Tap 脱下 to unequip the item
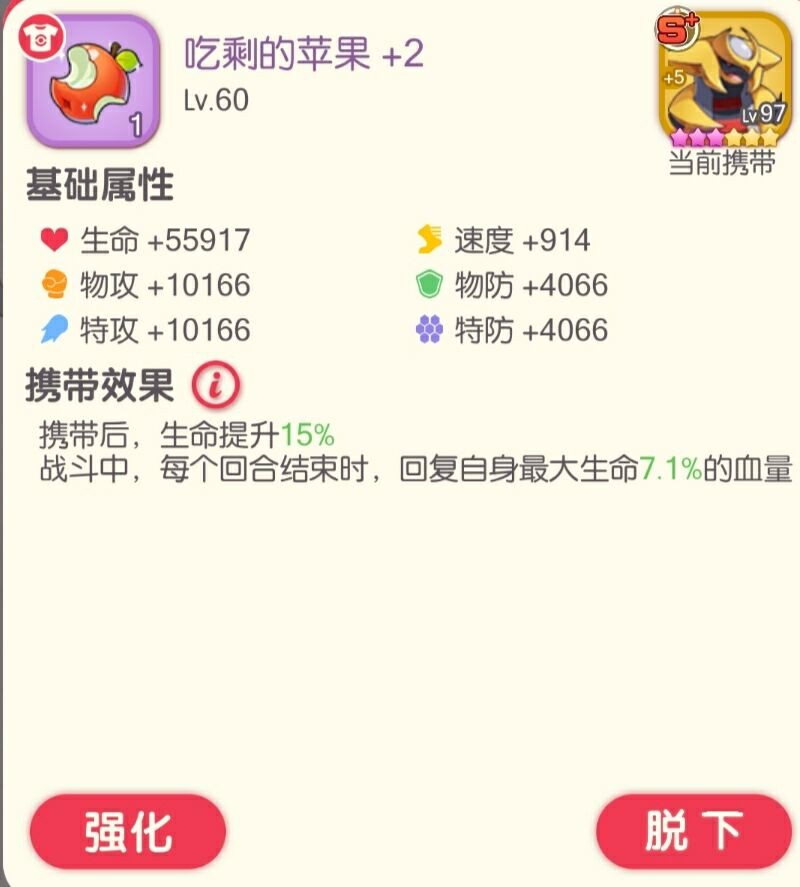800x887 pixels. point(693,831)
